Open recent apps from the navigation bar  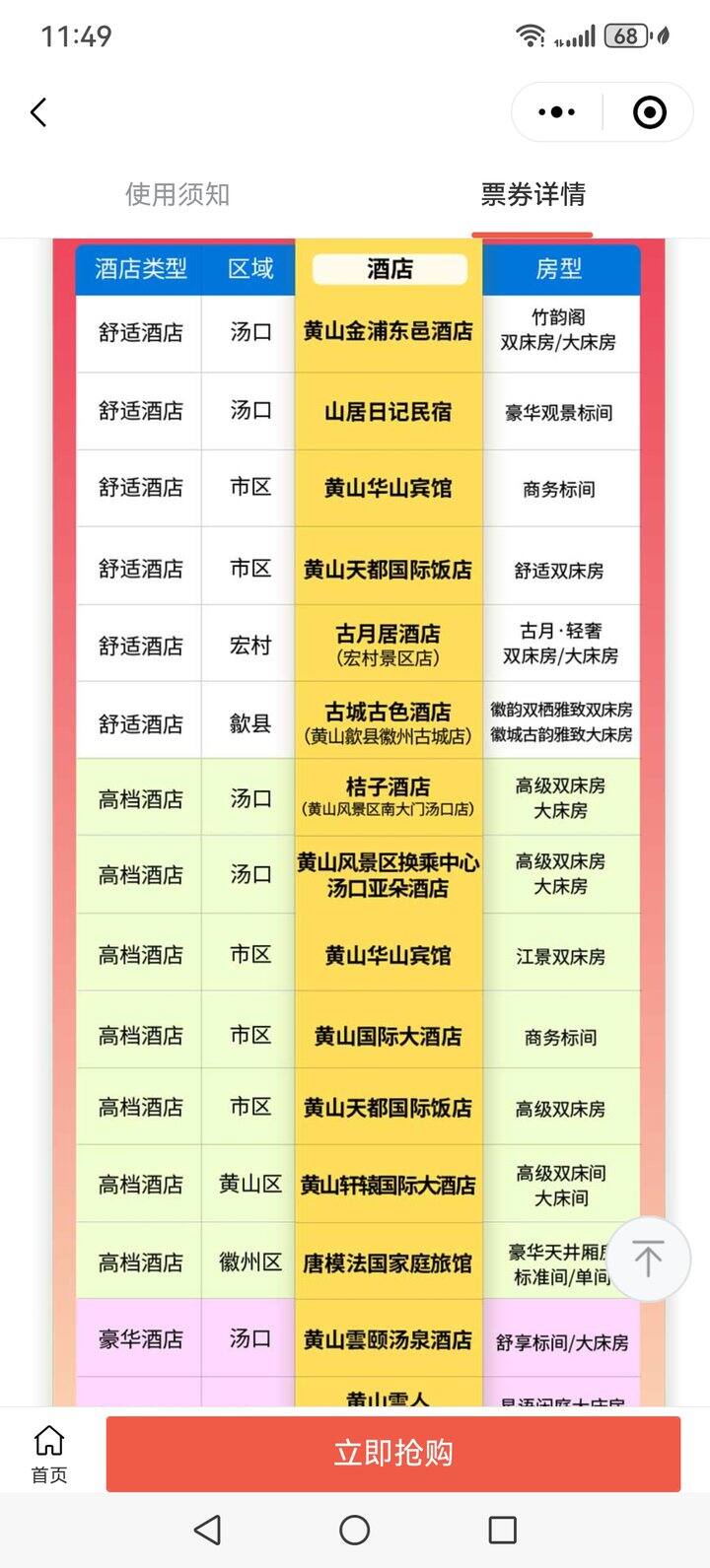click(x=503, y=1530)
